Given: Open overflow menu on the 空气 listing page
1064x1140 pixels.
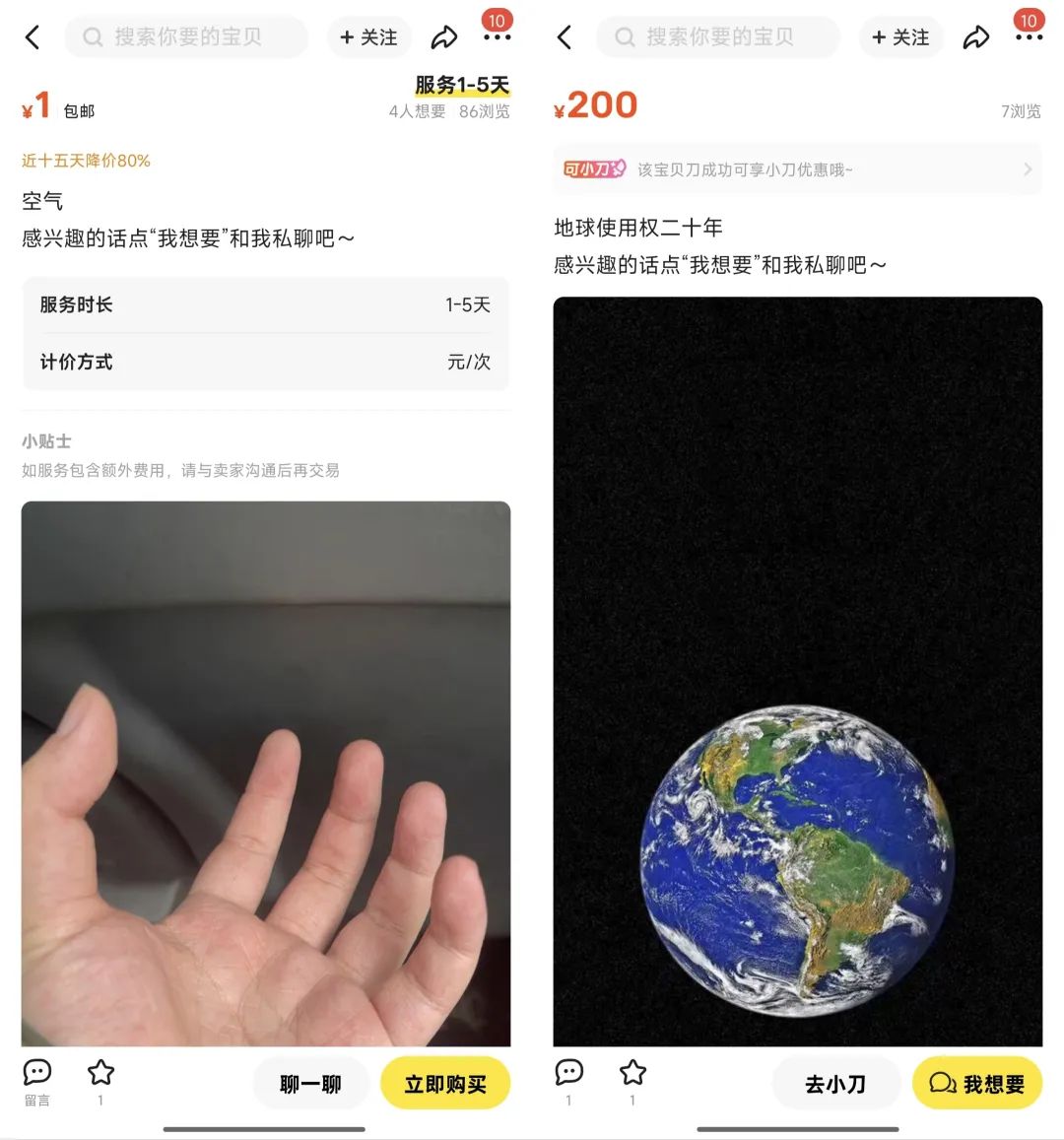Looking at the screenshot, I should (497, 37).
